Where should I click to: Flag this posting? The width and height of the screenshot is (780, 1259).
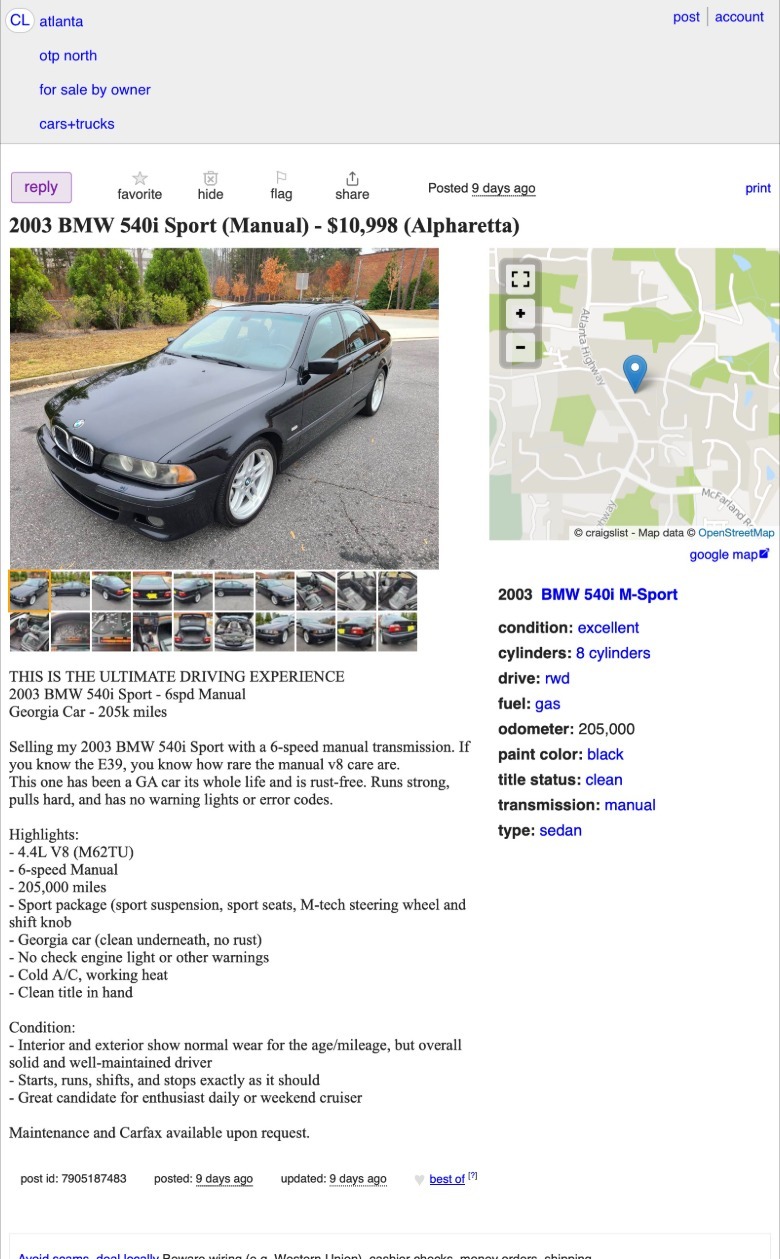pos(281,186)
